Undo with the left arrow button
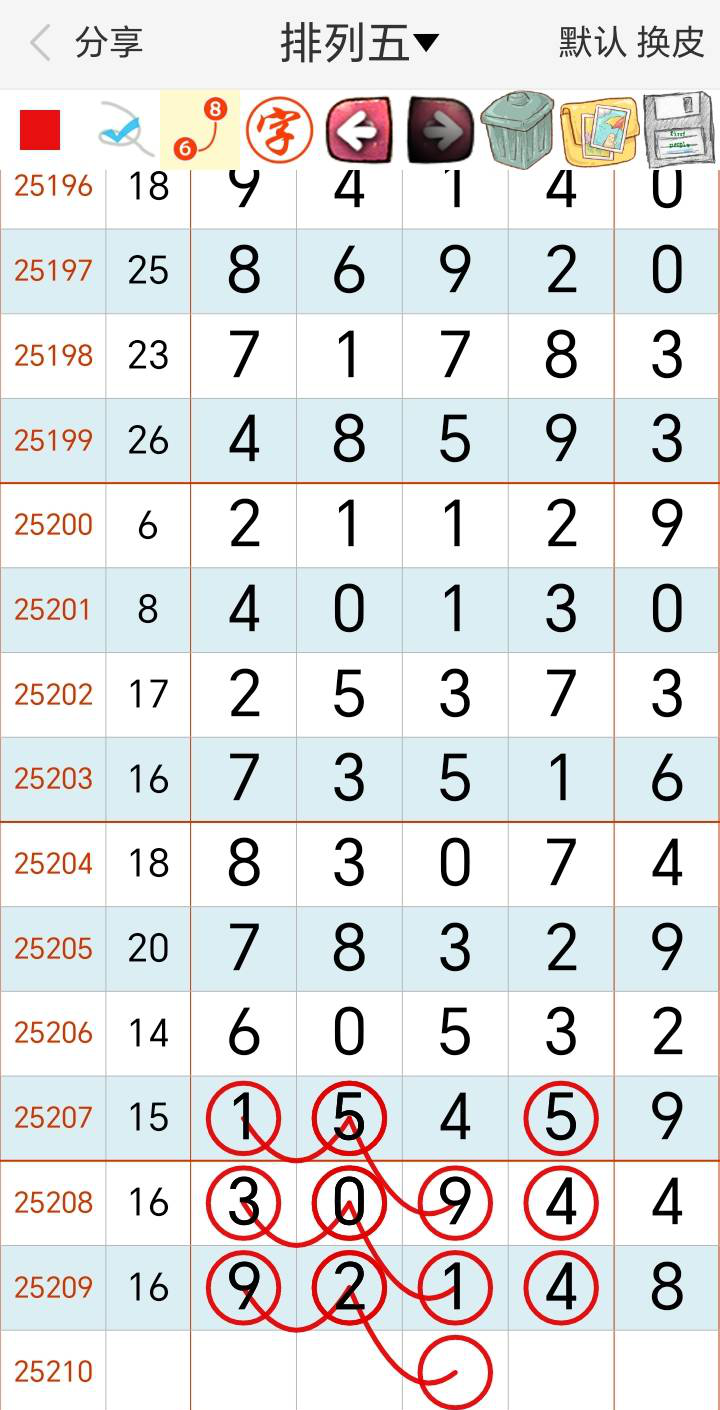 (x=358, y=130)
